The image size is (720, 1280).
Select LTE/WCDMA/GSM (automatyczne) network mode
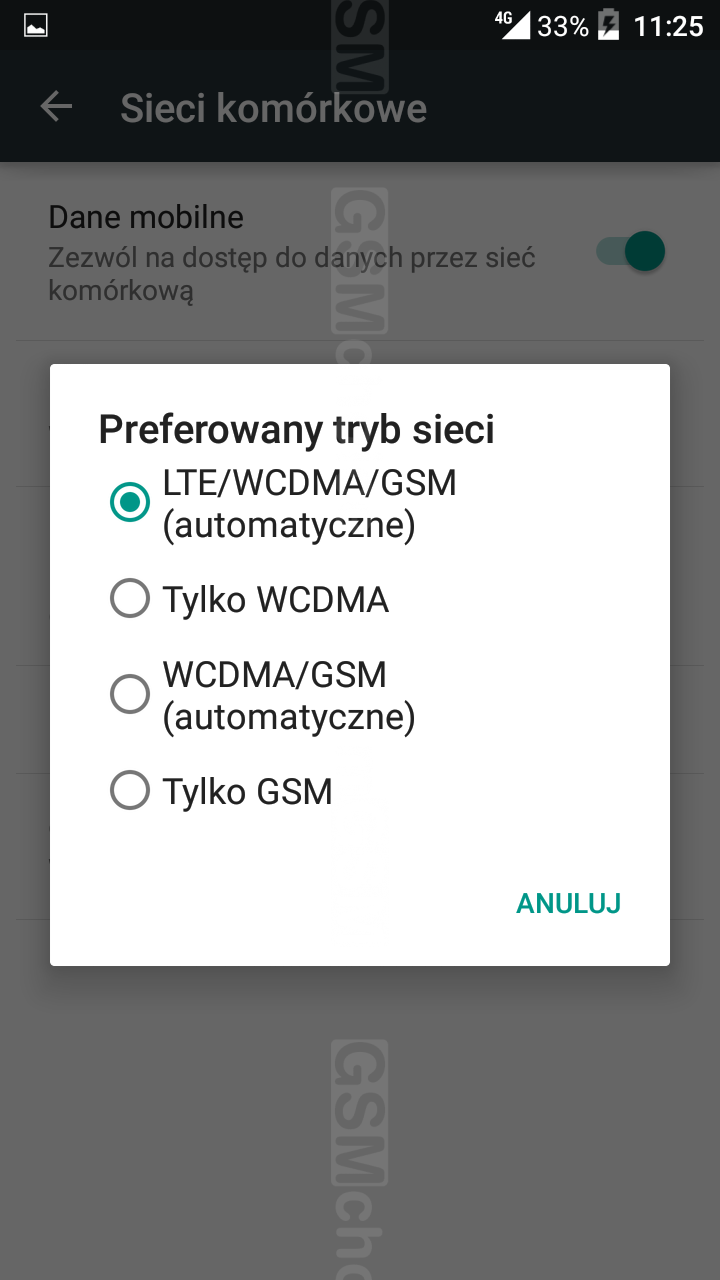tap(359, 504)
